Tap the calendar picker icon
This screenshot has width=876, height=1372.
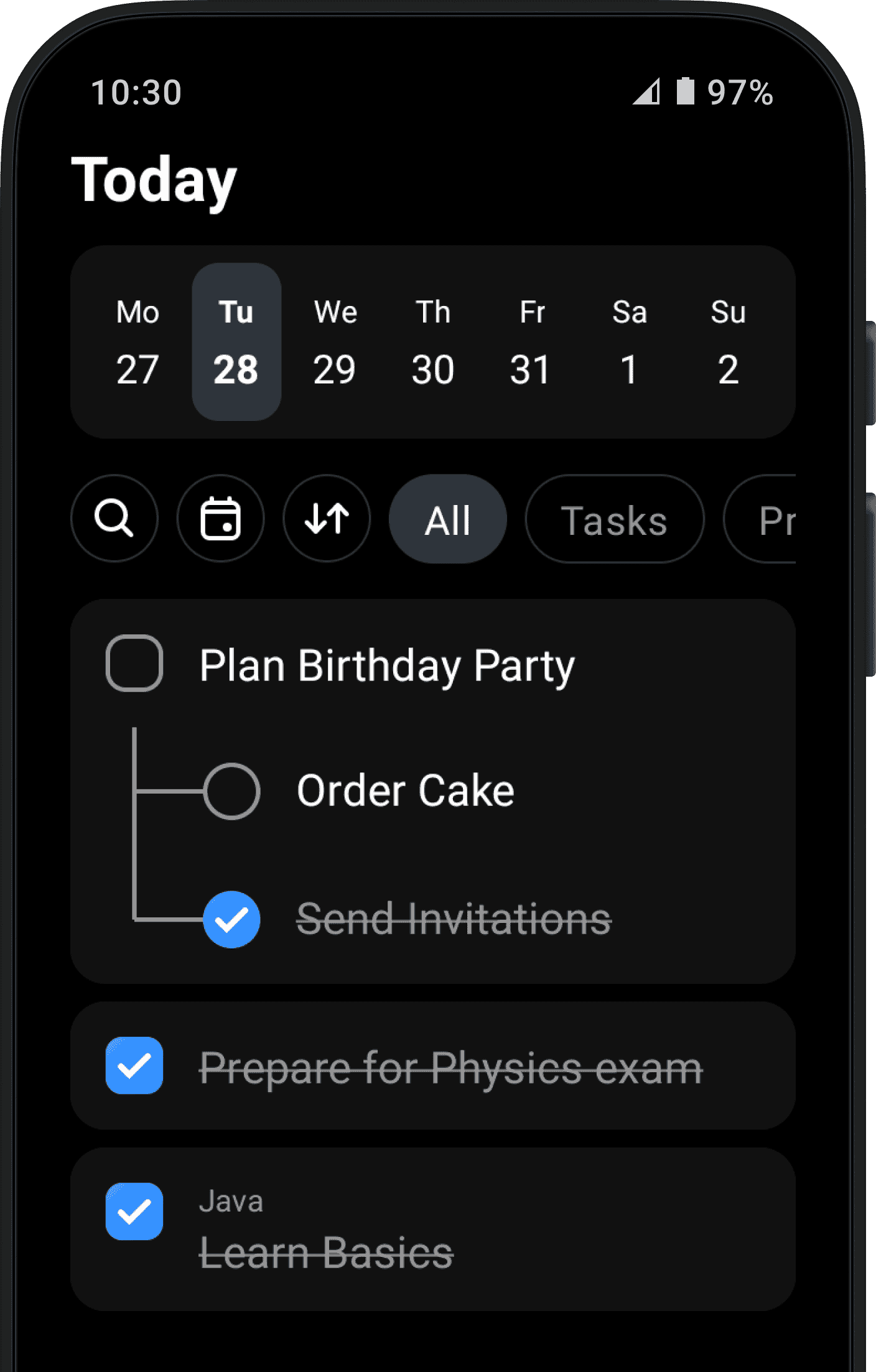pyautogui.click(x=220, y=519)
